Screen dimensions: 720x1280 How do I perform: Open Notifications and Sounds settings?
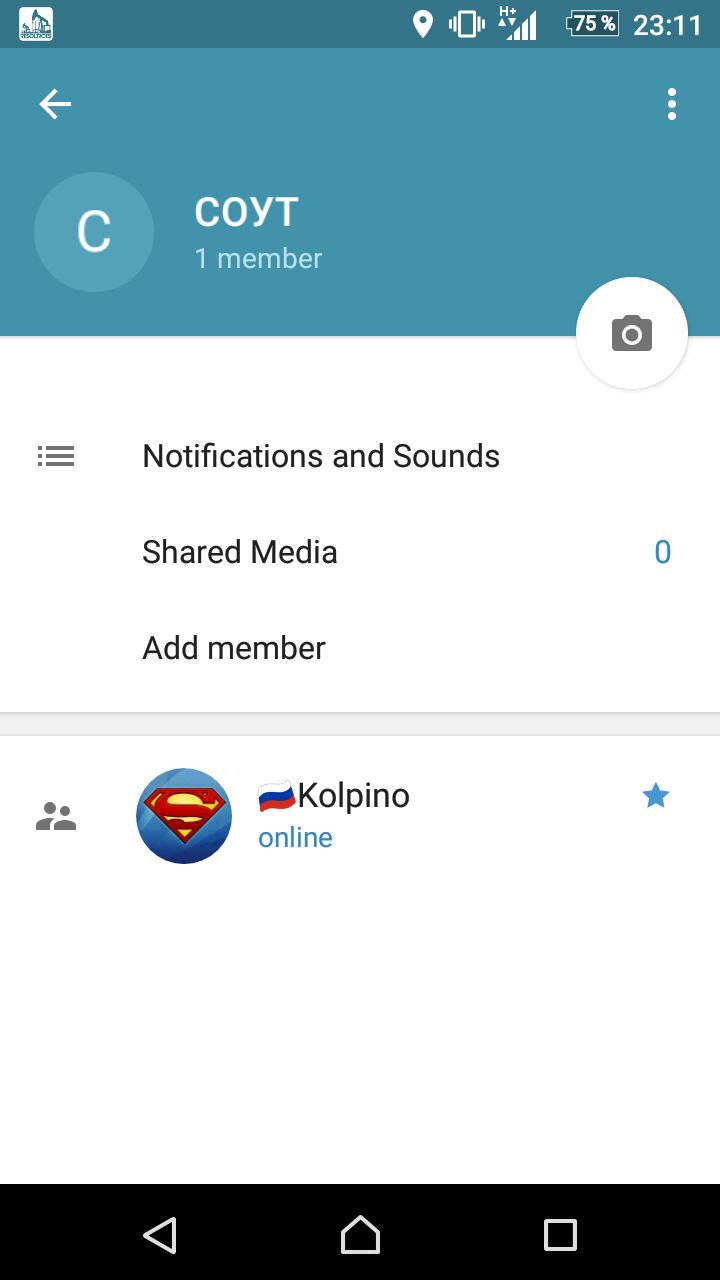(320, 456)
